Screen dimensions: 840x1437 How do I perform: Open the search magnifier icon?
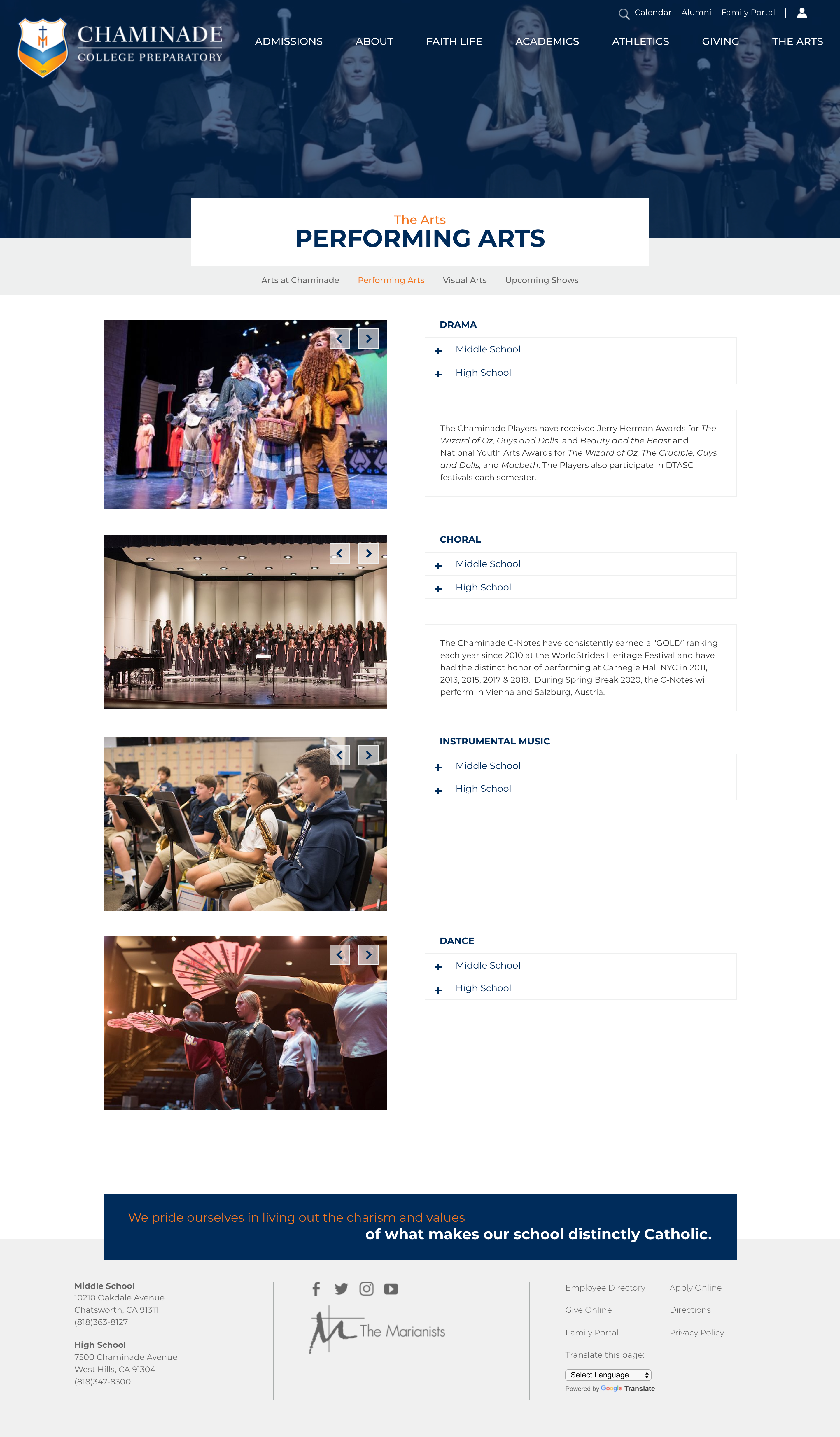point(624,14)
